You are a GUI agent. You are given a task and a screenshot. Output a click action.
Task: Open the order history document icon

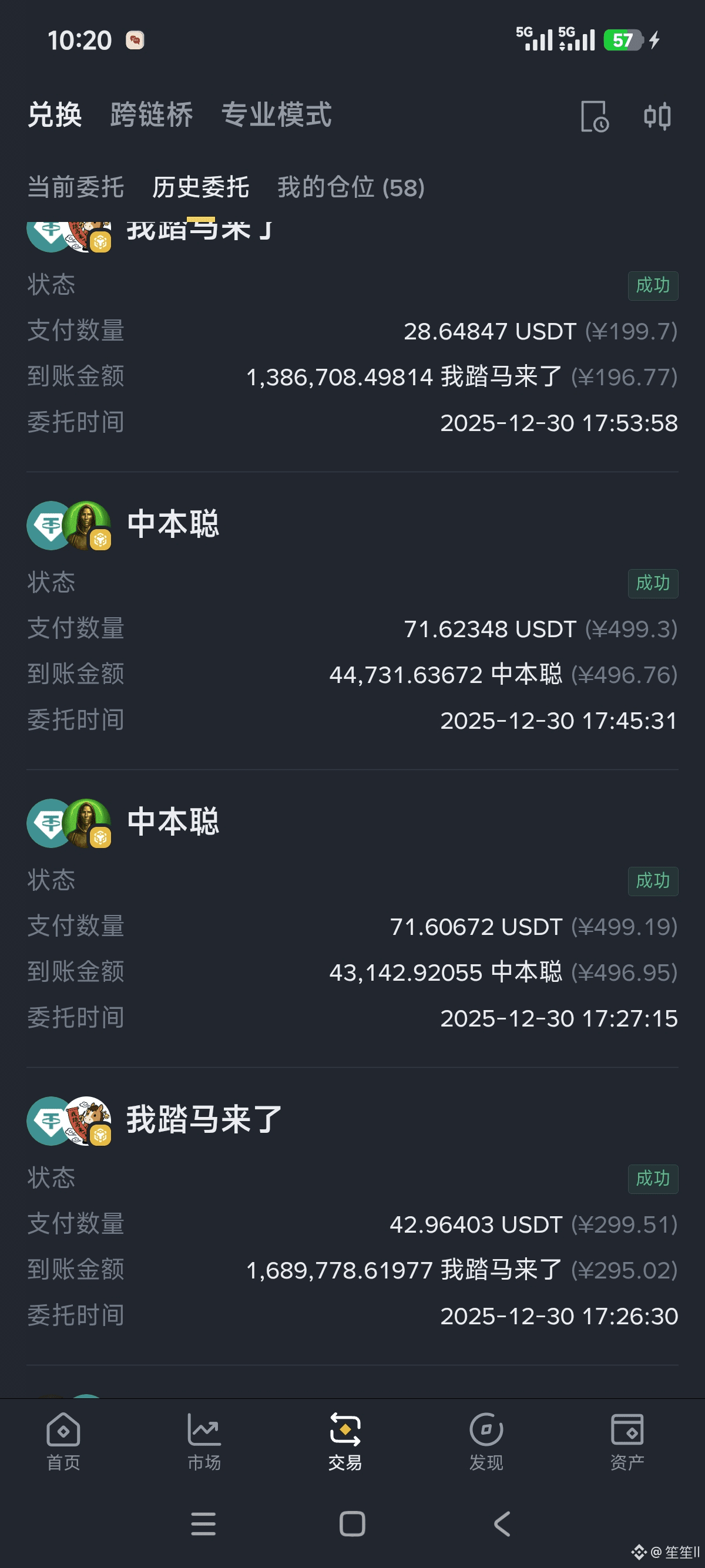tap(594, 116)
